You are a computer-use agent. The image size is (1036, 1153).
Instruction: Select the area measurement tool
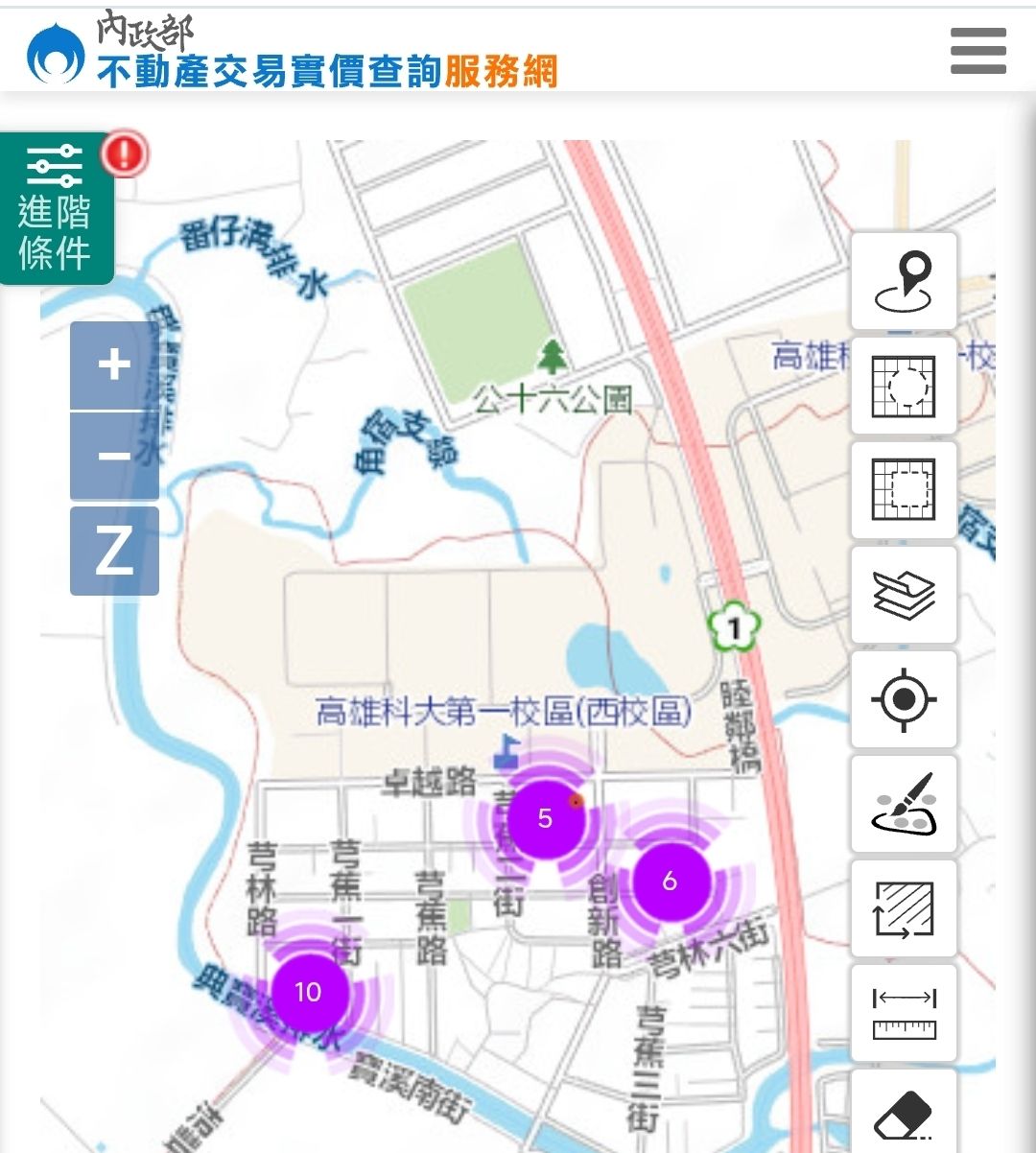click(904, 908)
